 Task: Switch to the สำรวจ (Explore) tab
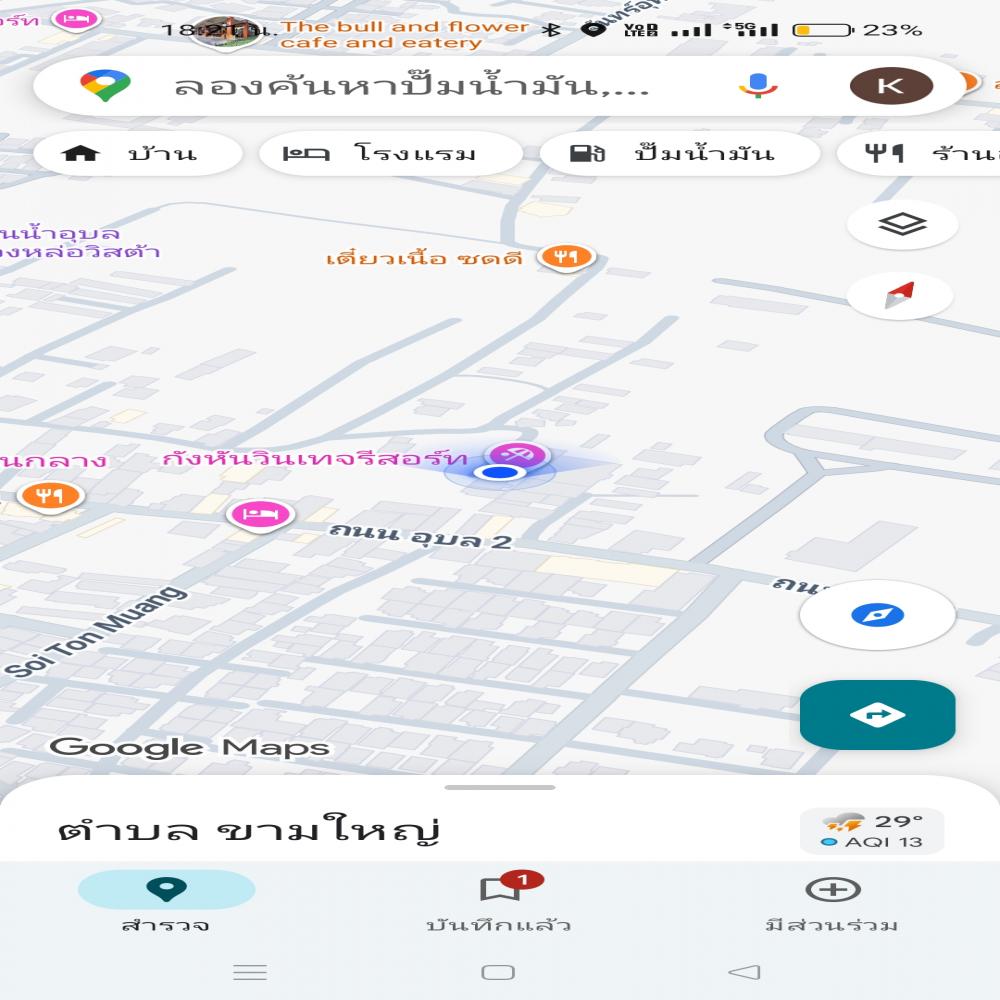(x=166, y=902)
